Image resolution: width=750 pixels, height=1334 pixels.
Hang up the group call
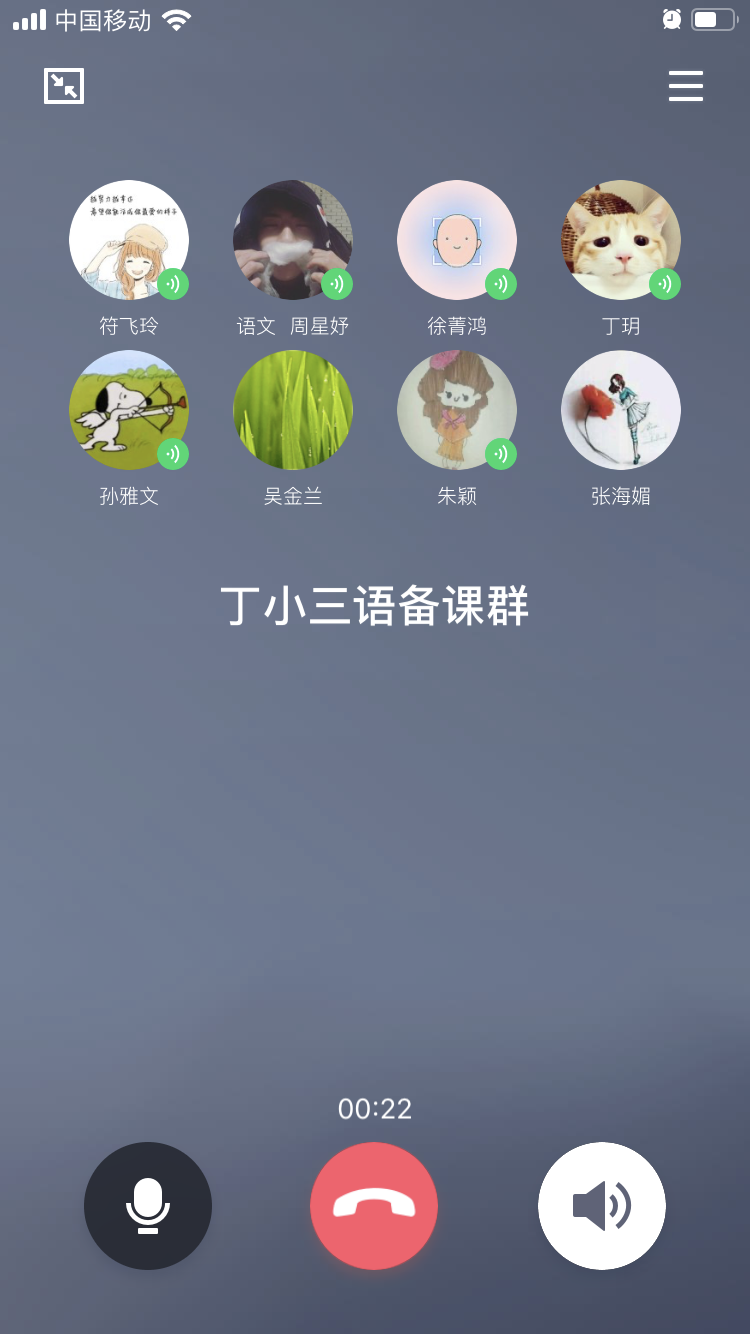tap(374, 1206)
